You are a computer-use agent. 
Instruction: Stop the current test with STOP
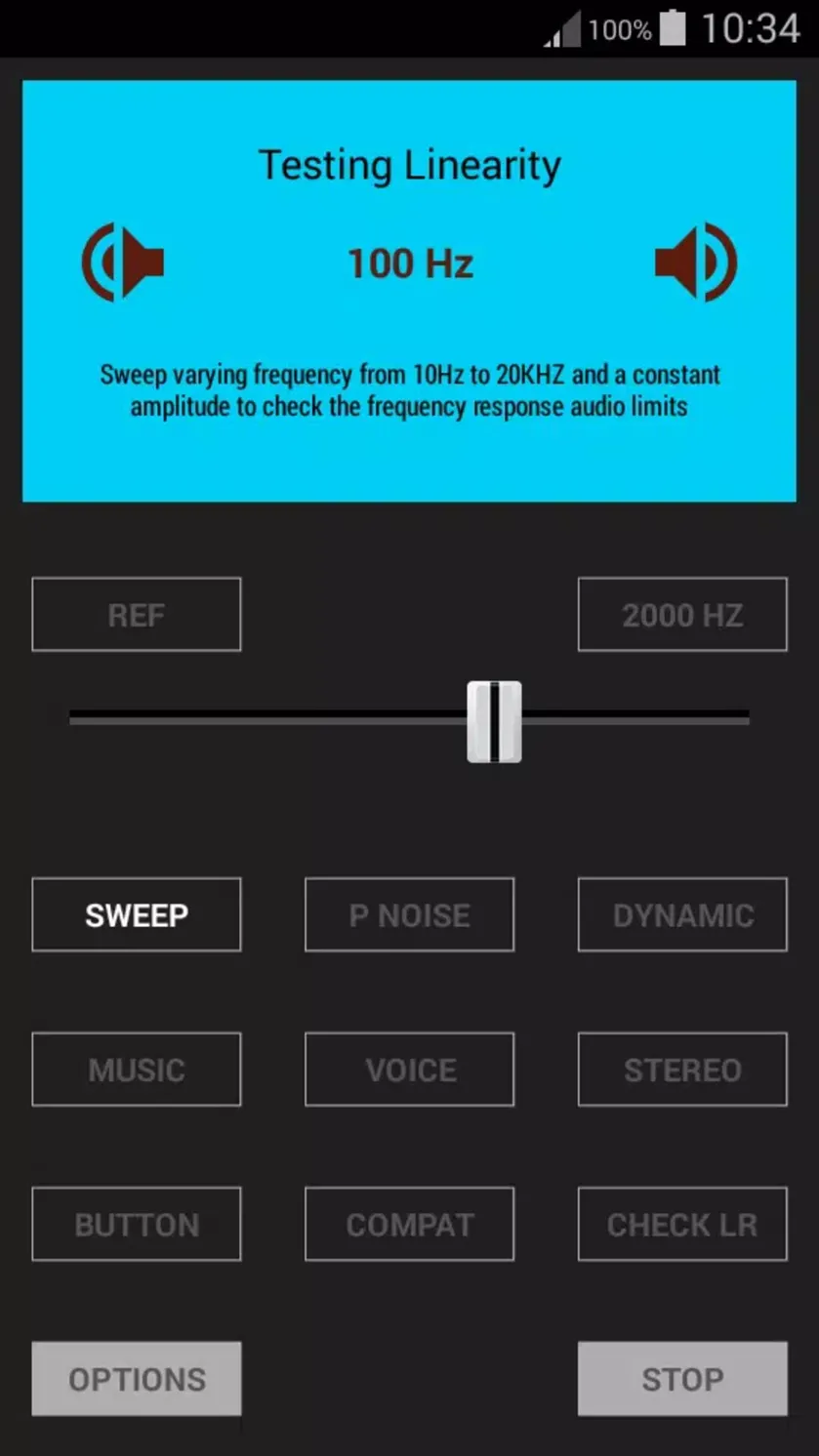[x=682, y=1379]
